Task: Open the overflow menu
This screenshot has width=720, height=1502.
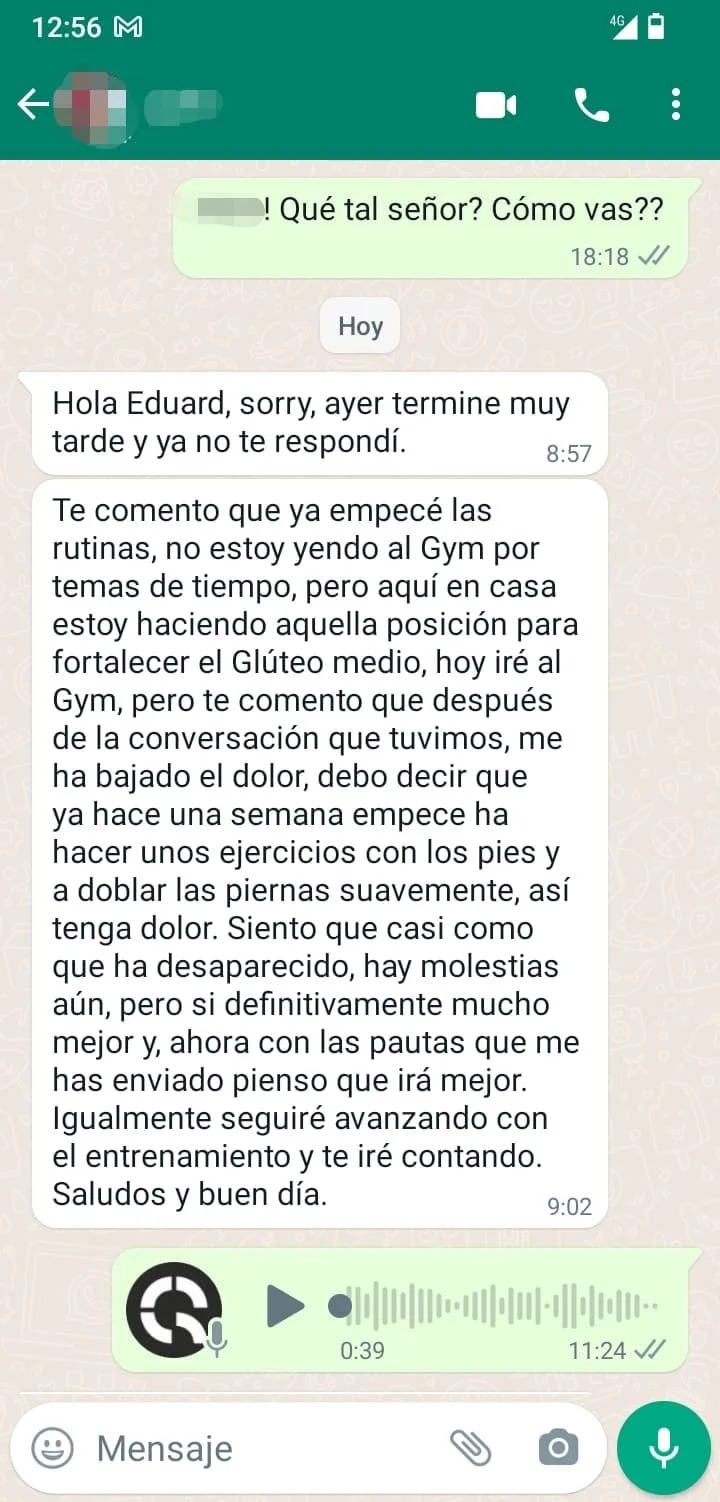Action: pyautogui.click(x=676, y=105)
